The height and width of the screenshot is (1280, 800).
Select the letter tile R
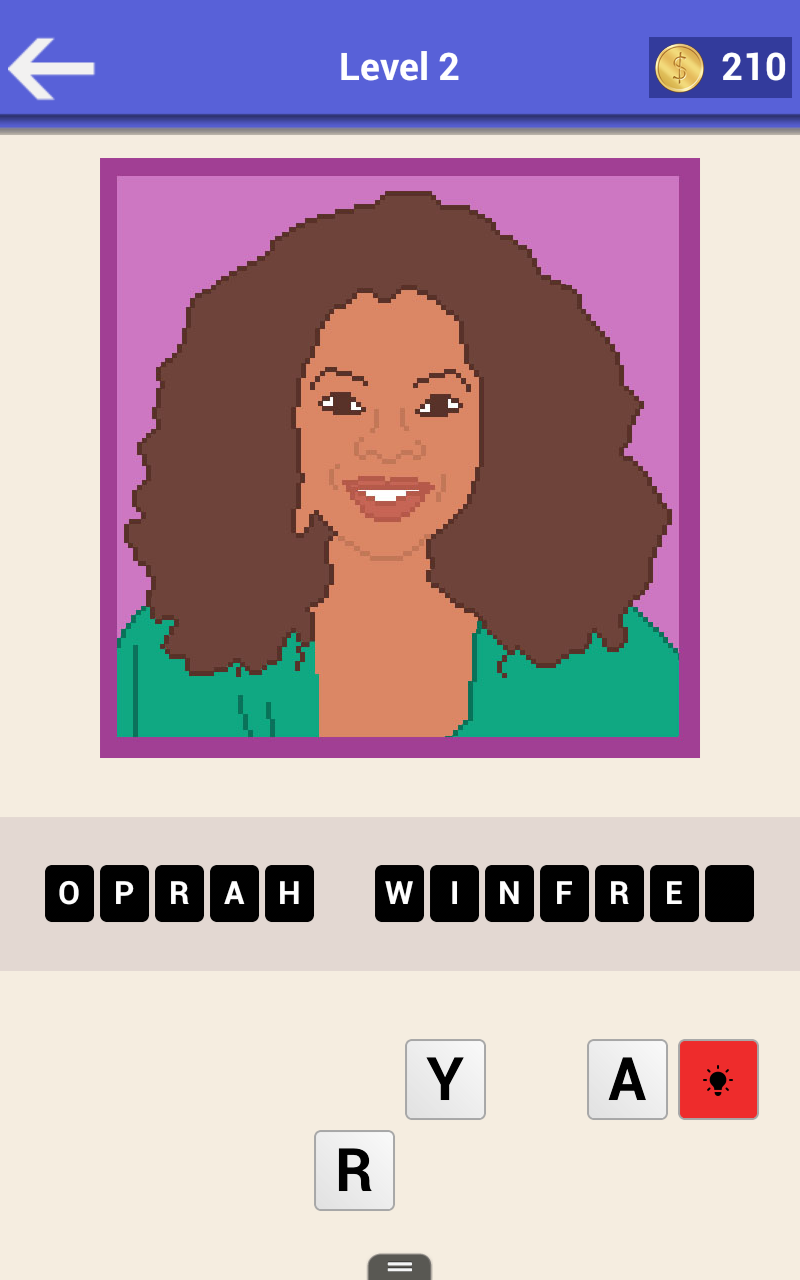(x=354, y=1171)
